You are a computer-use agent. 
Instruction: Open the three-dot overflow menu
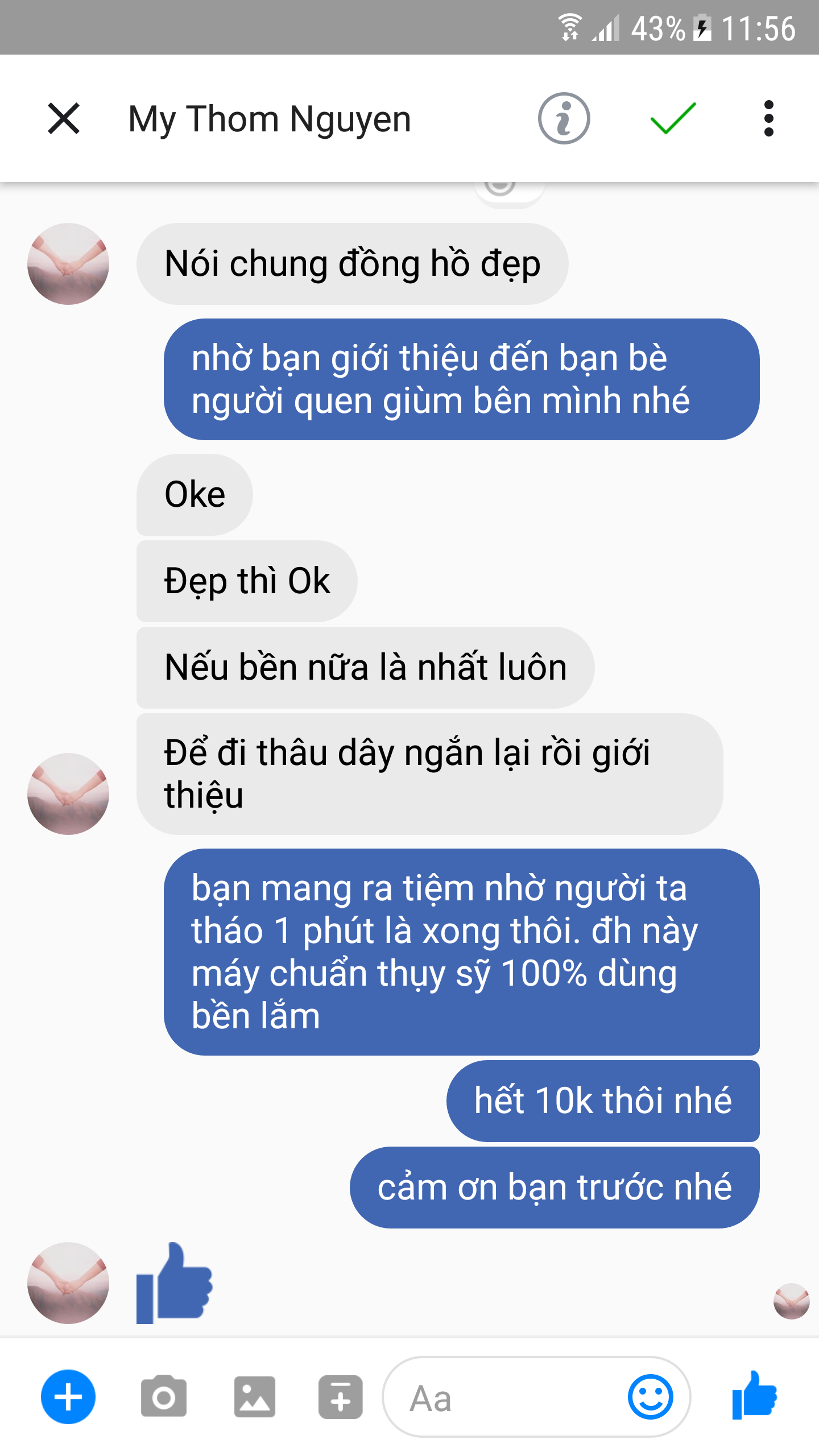(x=768, y=118)
